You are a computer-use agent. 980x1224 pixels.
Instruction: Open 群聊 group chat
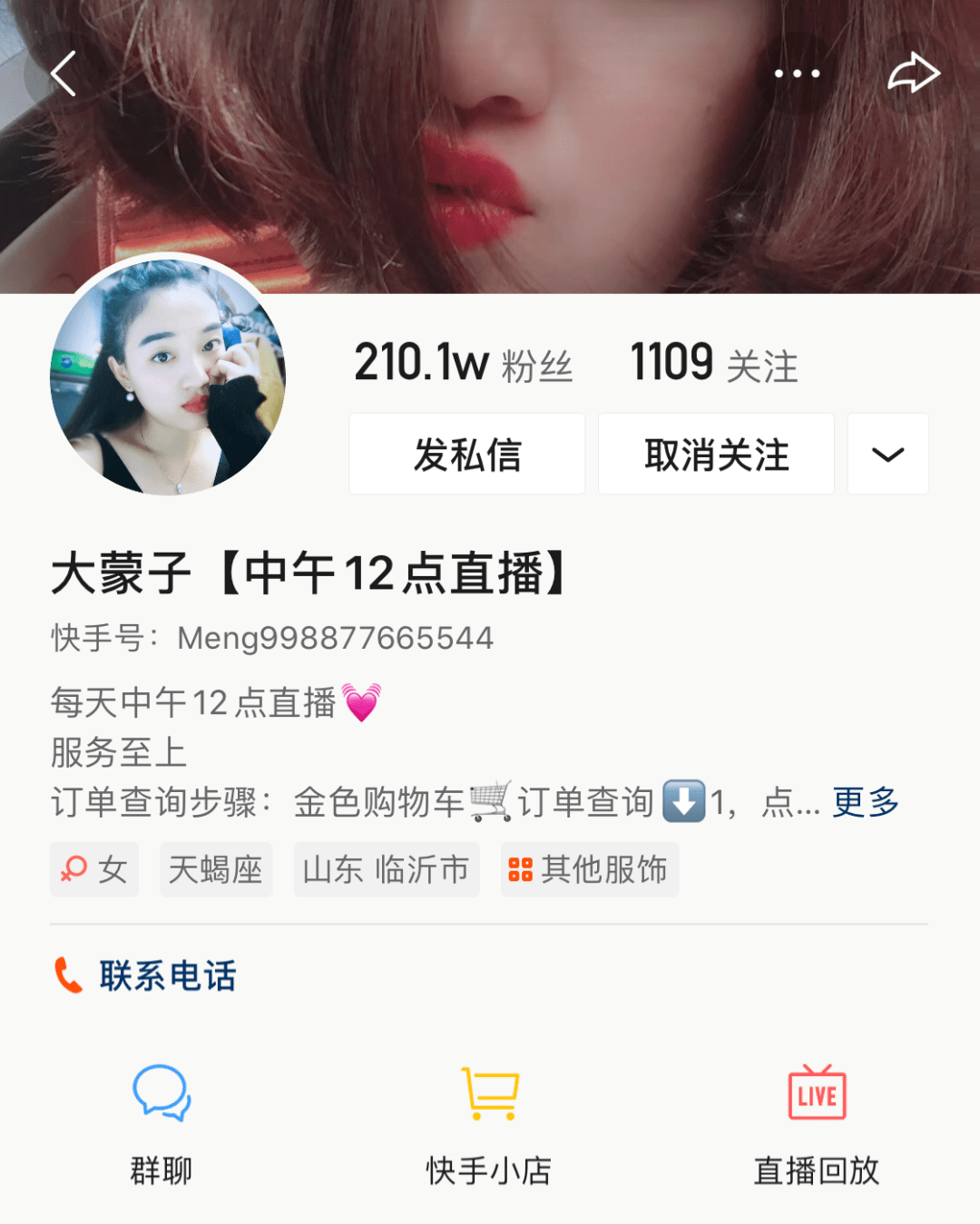162,1123
